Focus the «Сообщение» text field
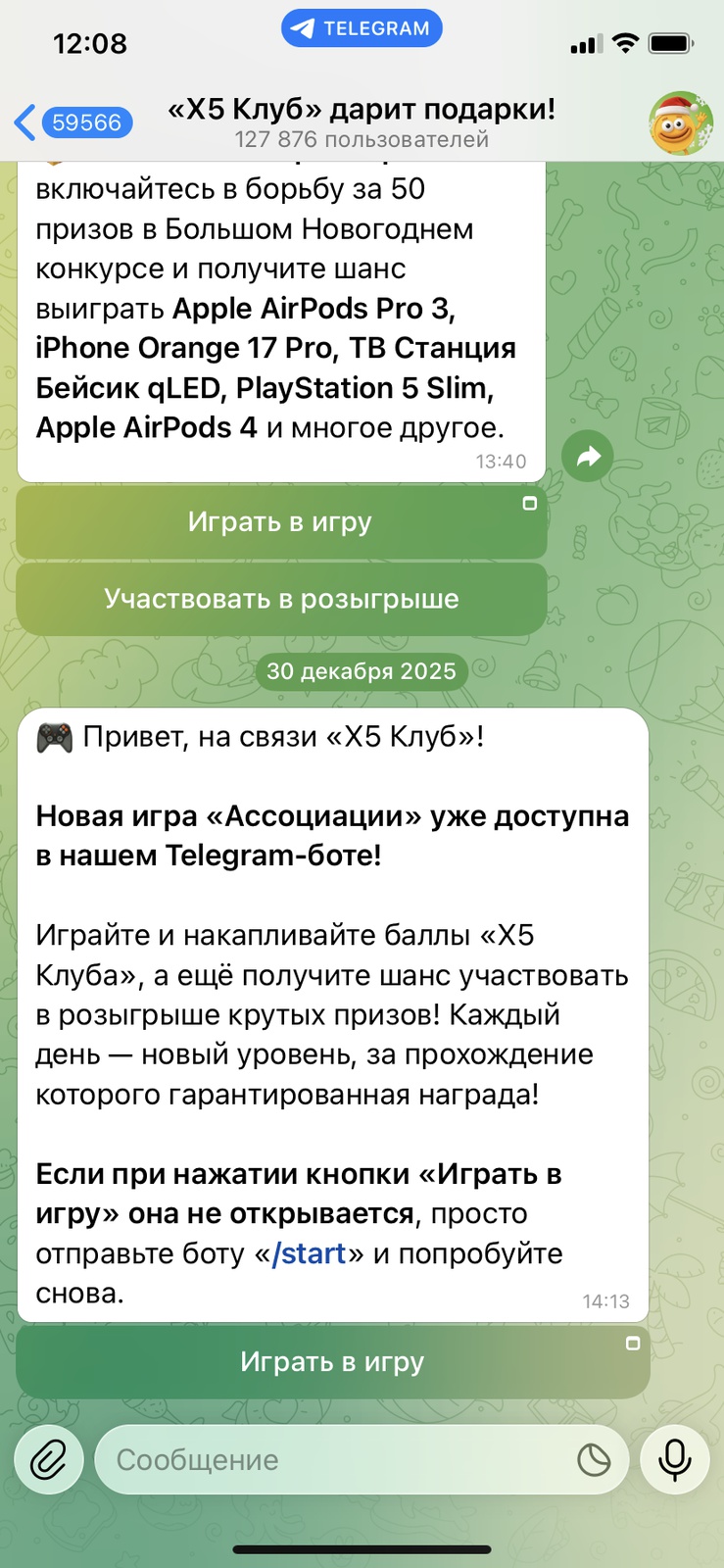The image size is (724, 1568). coord(333,1460)
